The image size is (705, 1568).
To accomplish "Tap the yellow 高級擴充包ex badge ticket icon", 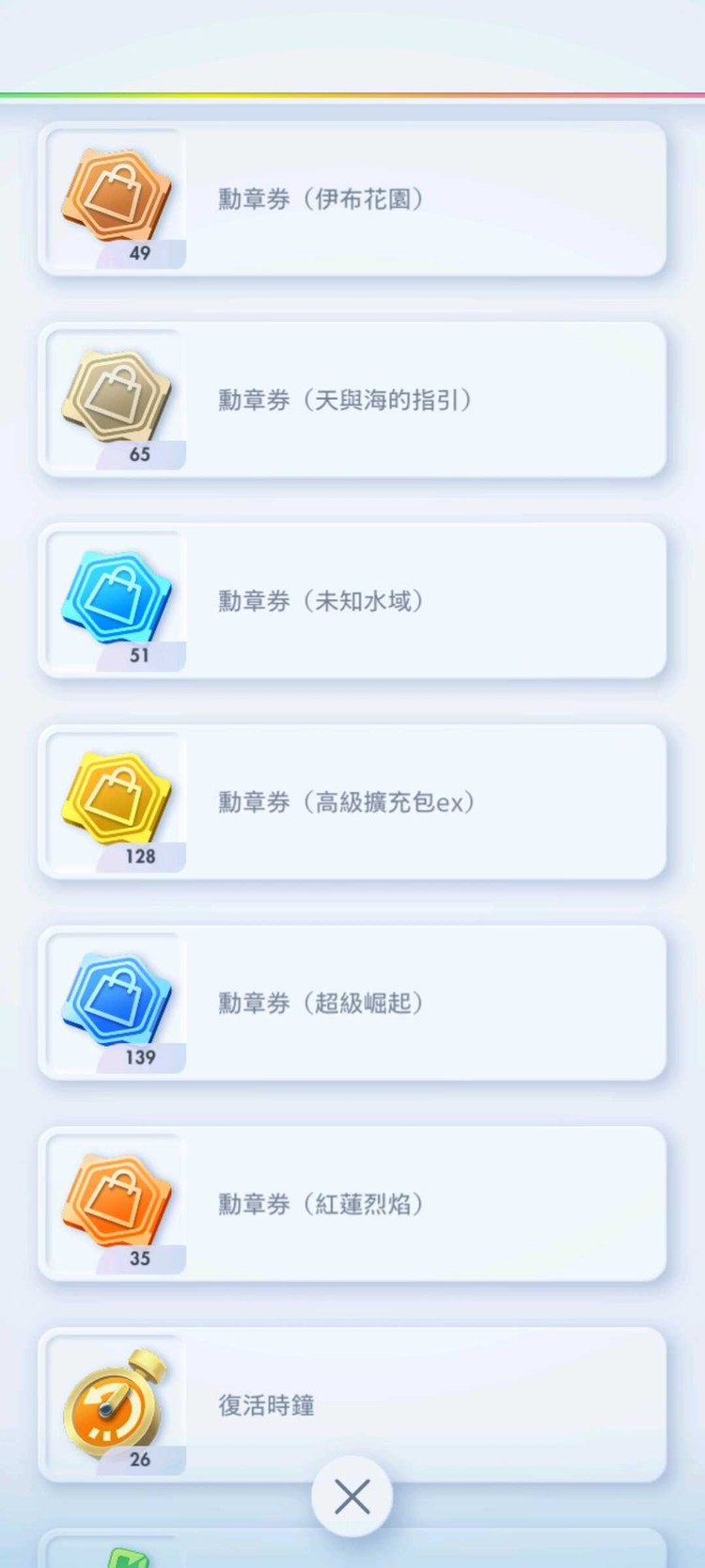I will pos(115,796).
